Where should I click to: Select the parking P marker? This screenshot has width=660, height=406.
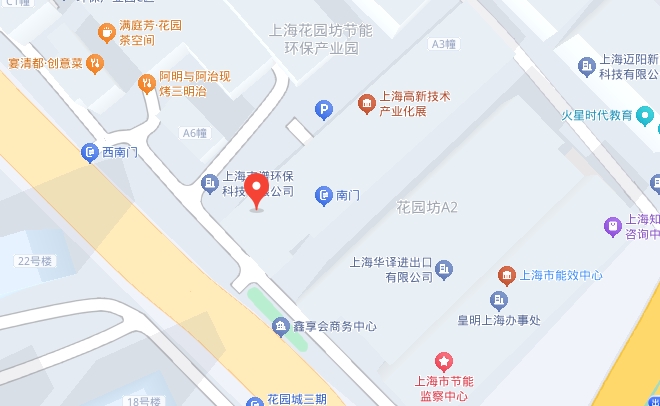coord(323,112)
